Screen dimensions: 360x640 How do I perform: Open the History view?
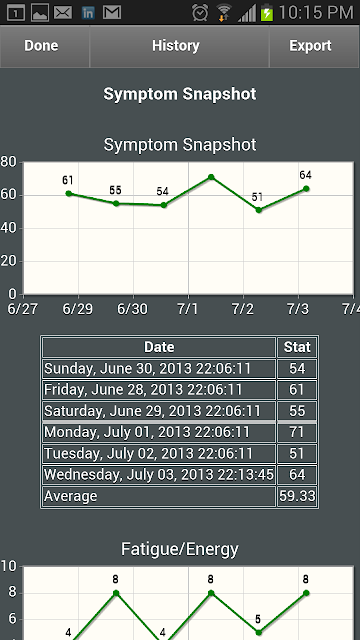point(179,46)
